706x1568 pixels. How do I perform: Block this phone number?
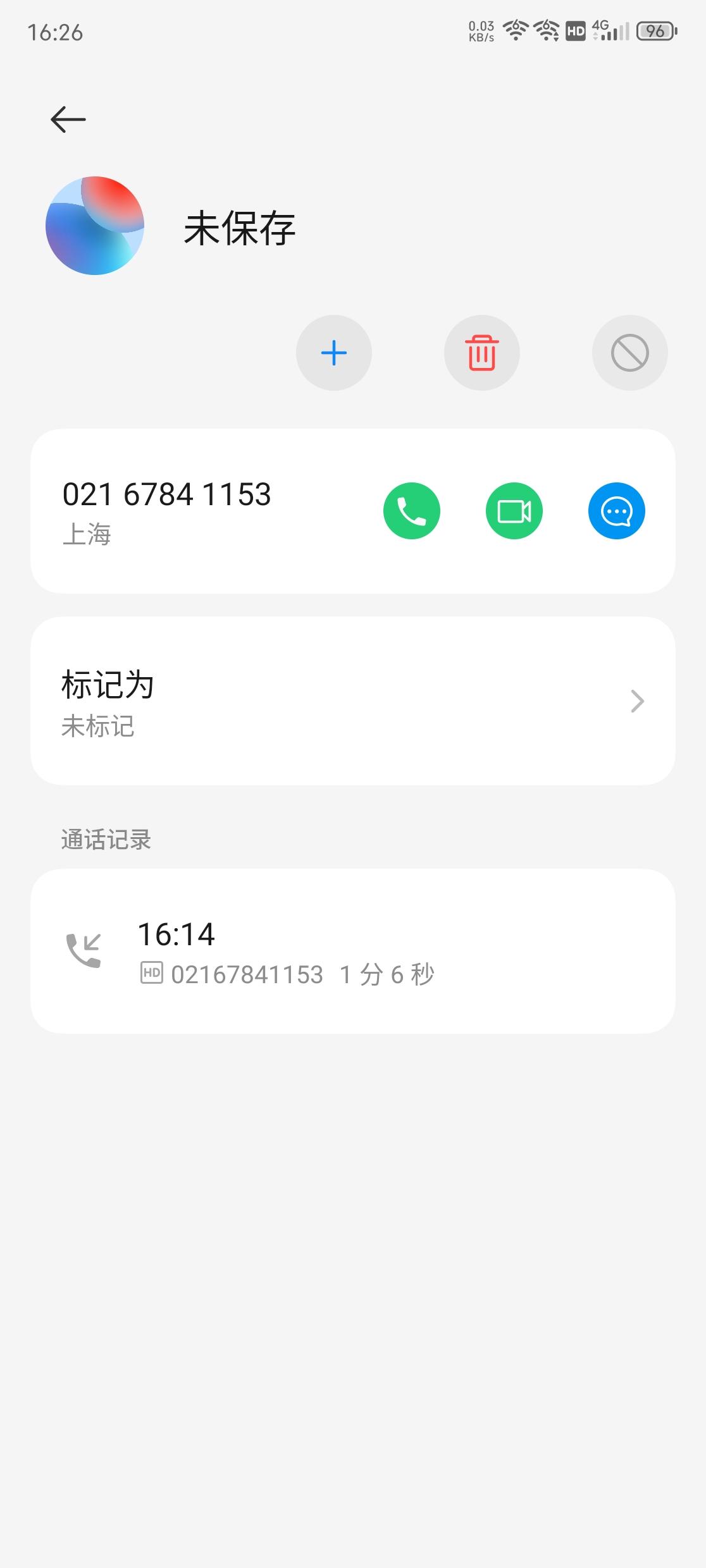click(x=629, y=353)
